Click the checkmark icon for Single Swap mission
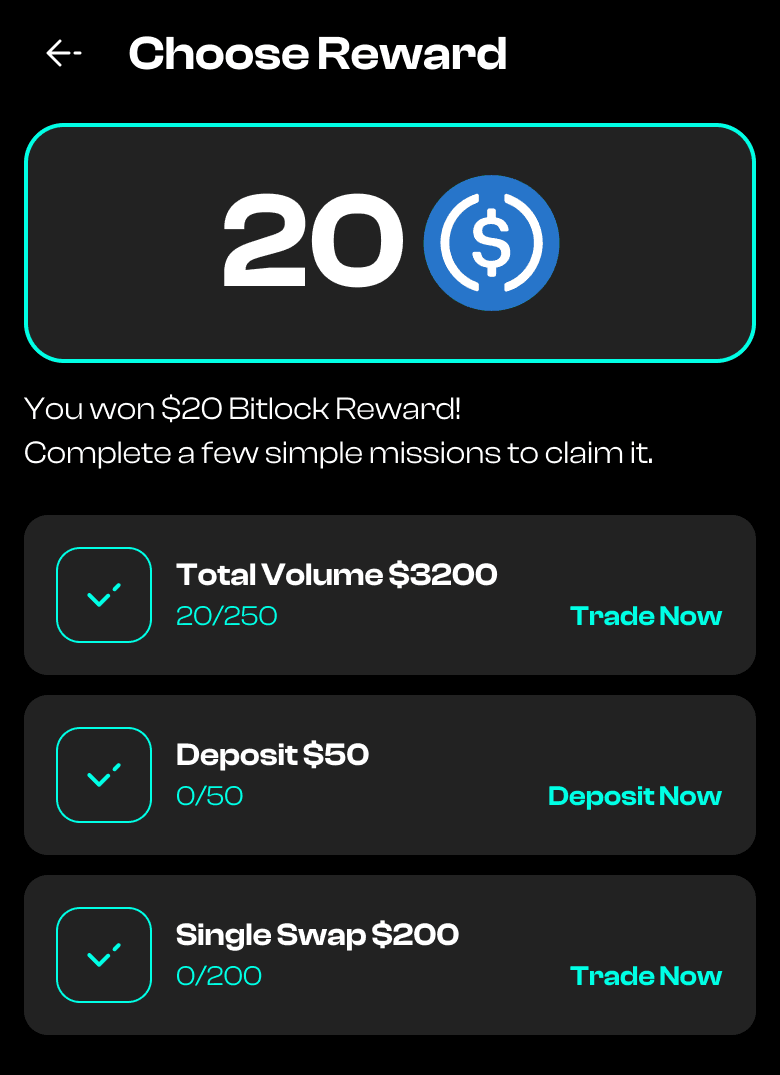Screen dimensions: 780x1075 coord(104,954)
